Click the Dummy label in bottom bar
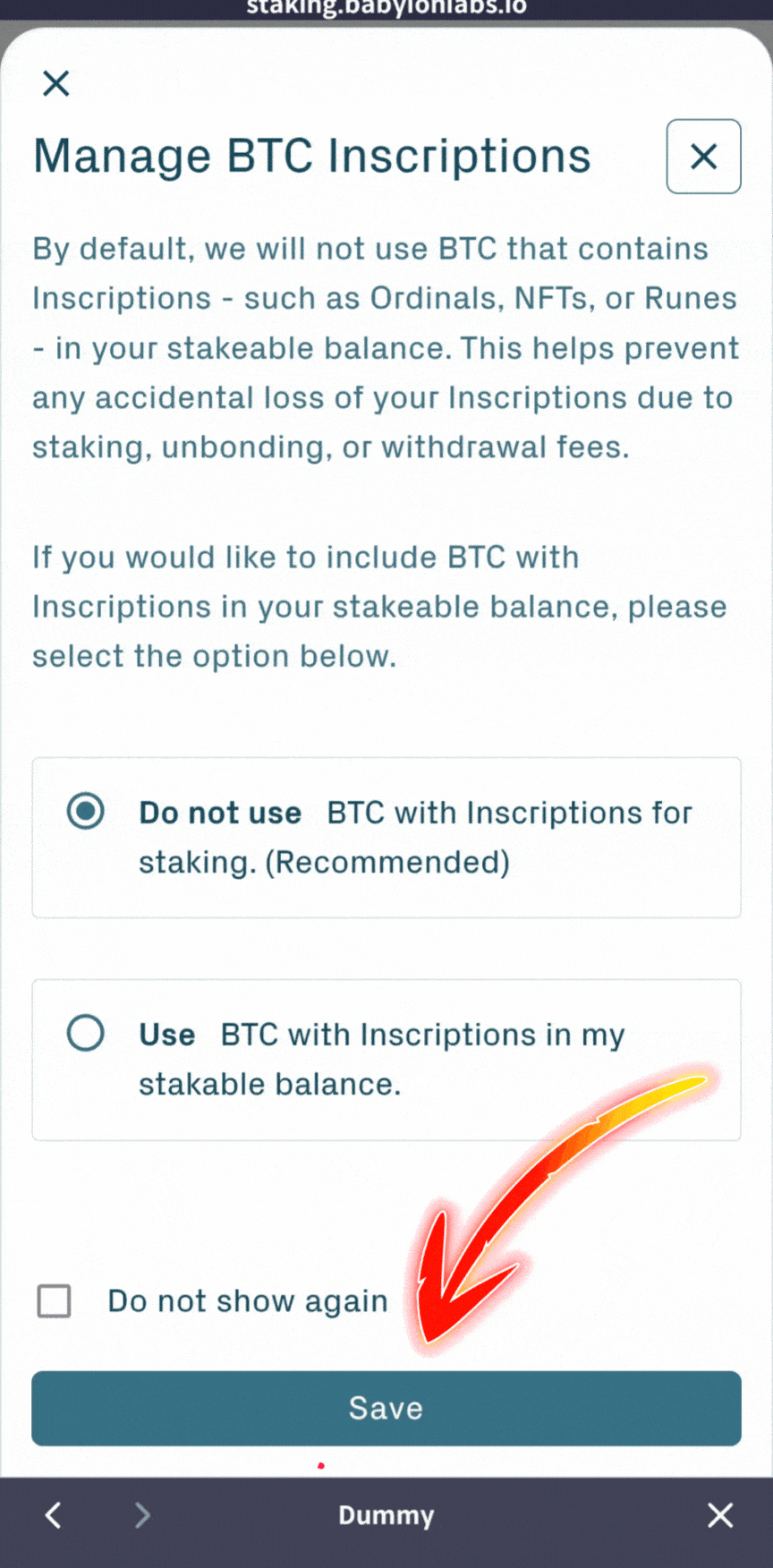 tap(386, 1515)
